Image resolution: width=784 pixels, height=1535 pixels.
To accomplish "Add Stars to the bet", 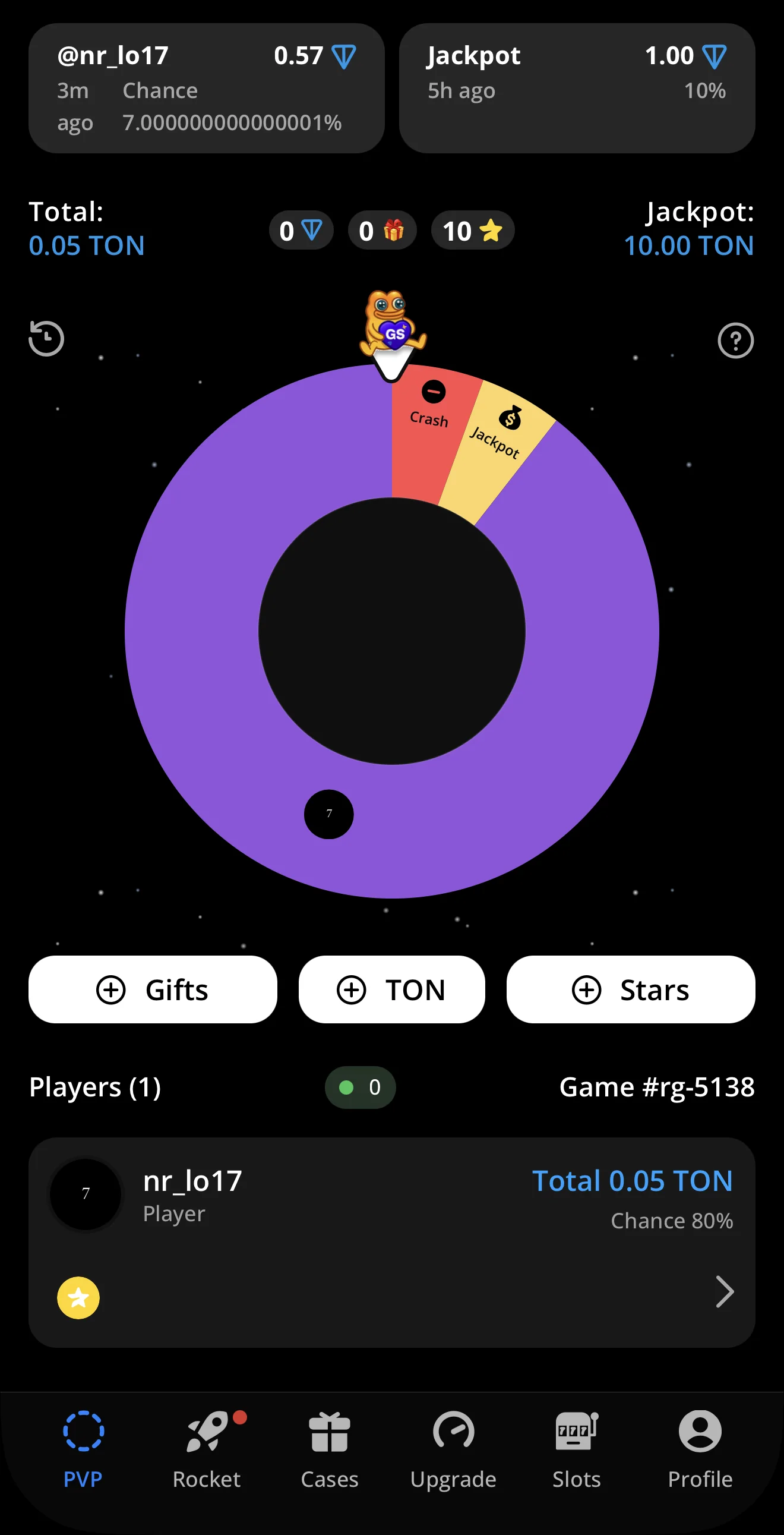I will 631,989.
